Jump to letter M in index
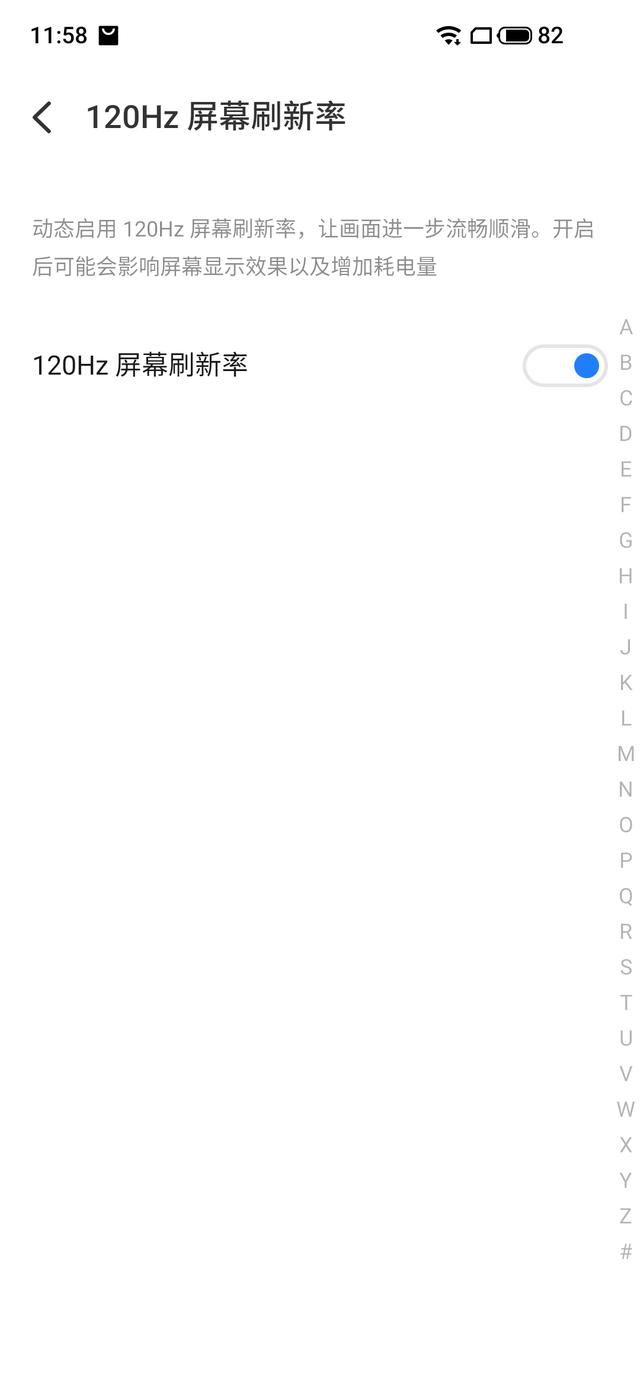 coord(626,754)
